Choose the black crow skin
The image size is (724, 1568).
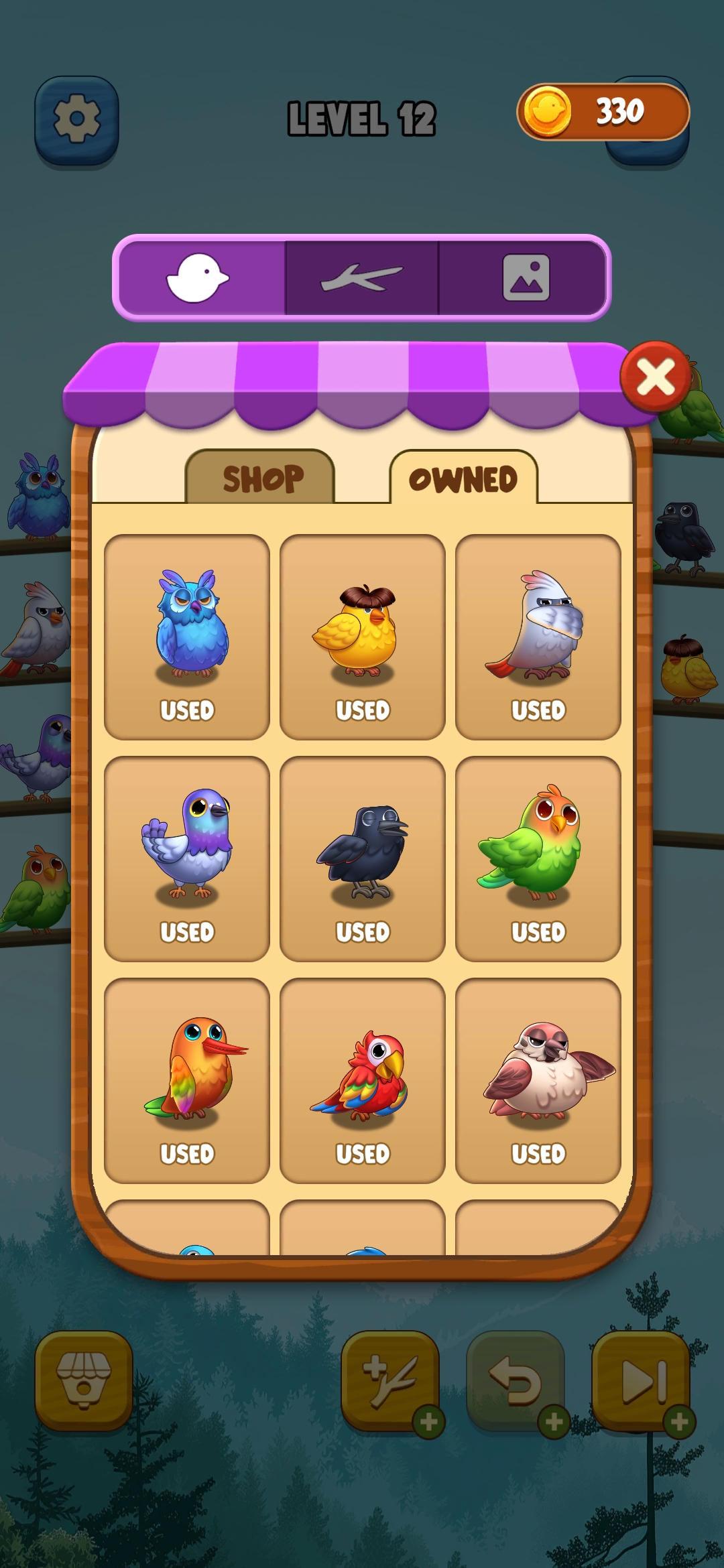[363, 858]
